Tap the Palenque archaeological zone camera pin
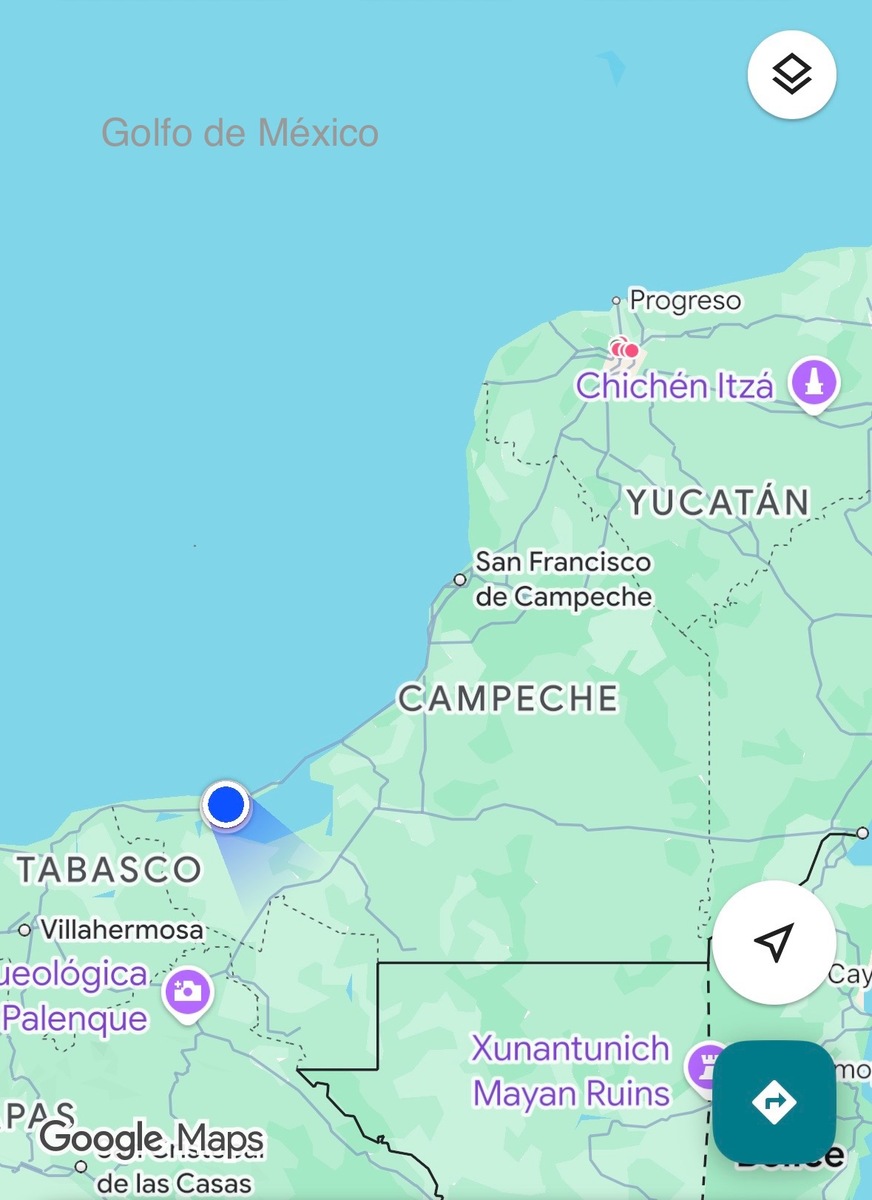Screen dimensions: 872x1200 [x=187, y=992]
